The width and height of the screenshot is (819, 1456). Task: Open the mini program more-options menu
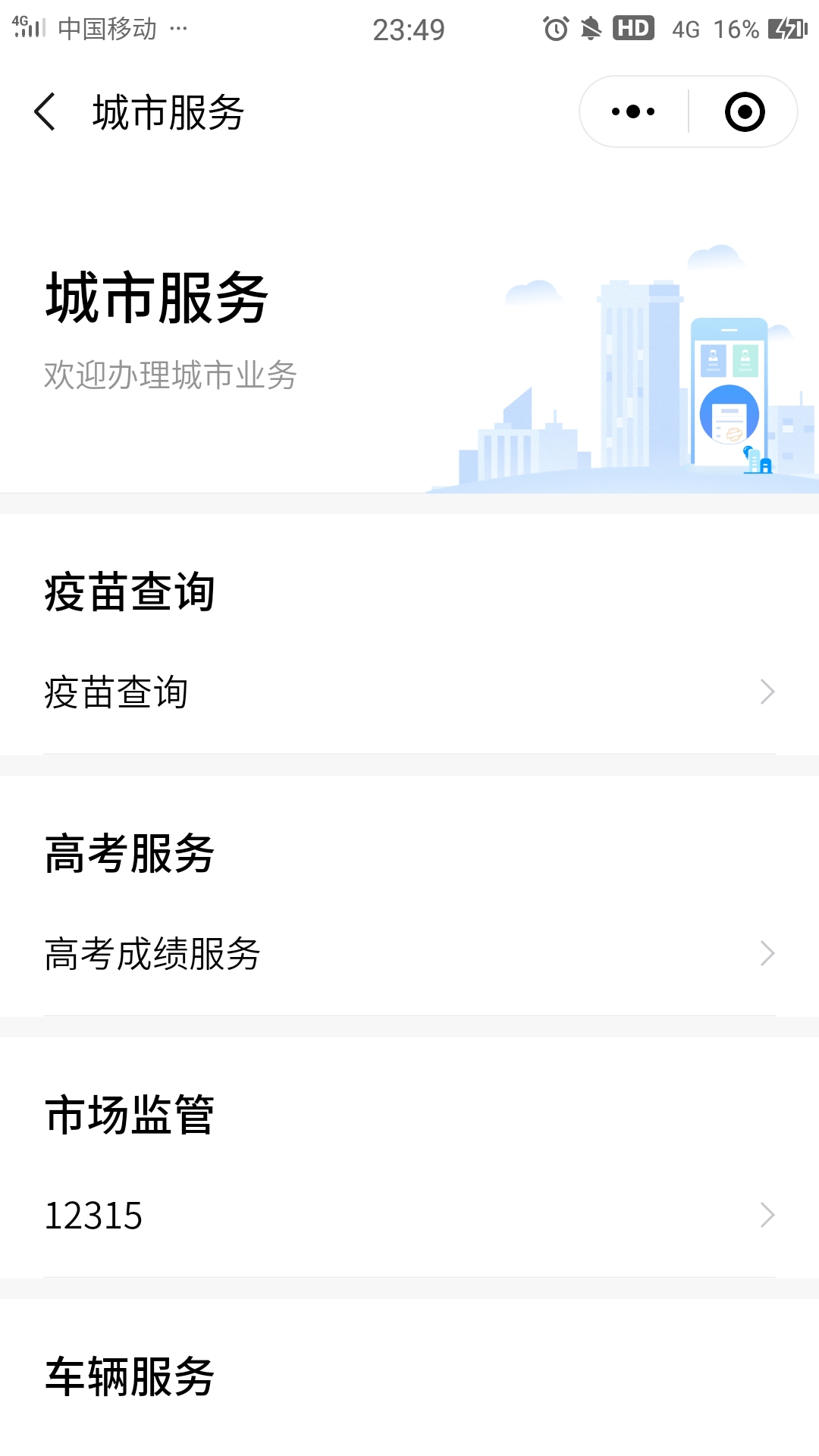[633, 112]
